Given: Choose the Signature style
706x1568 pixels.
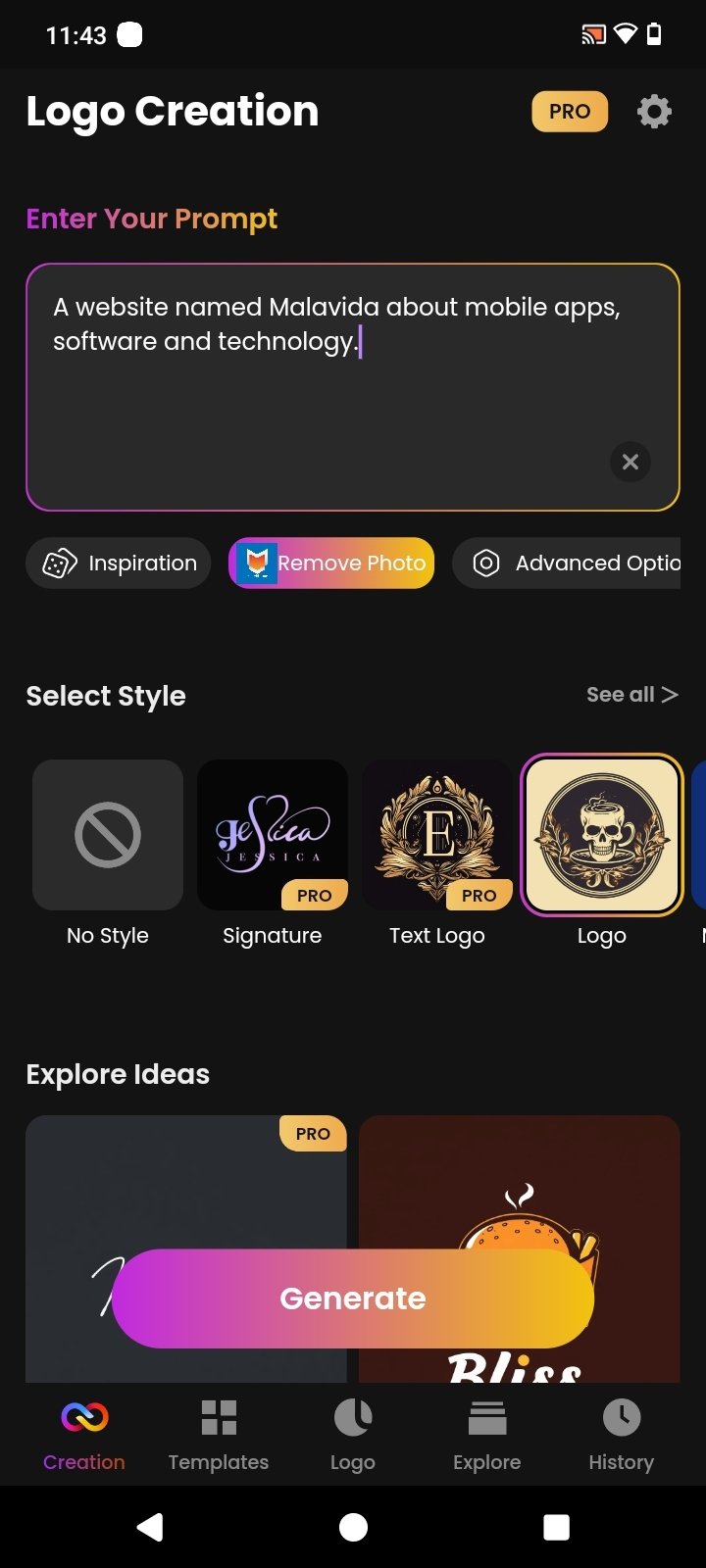Looking at the screenshot, I should point(273,836).
